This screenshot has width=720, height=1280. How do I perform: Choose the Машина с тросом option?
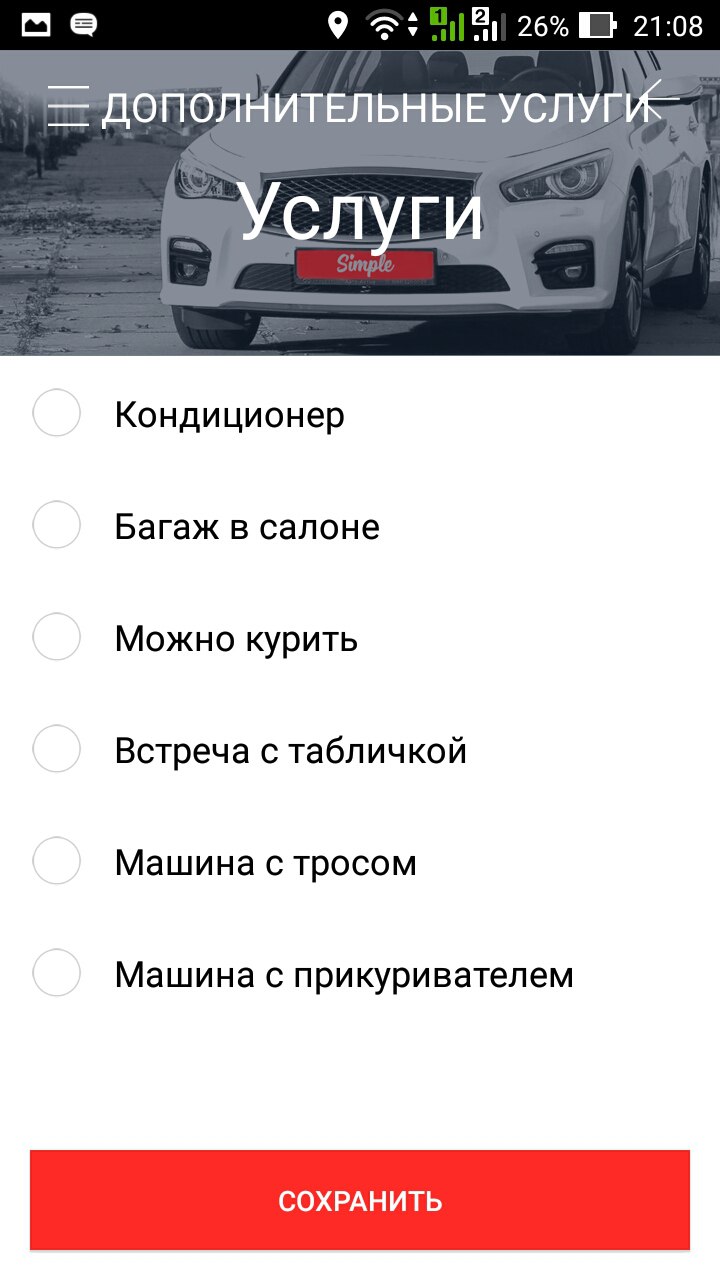pyautogui.click(x=57, y=861)
